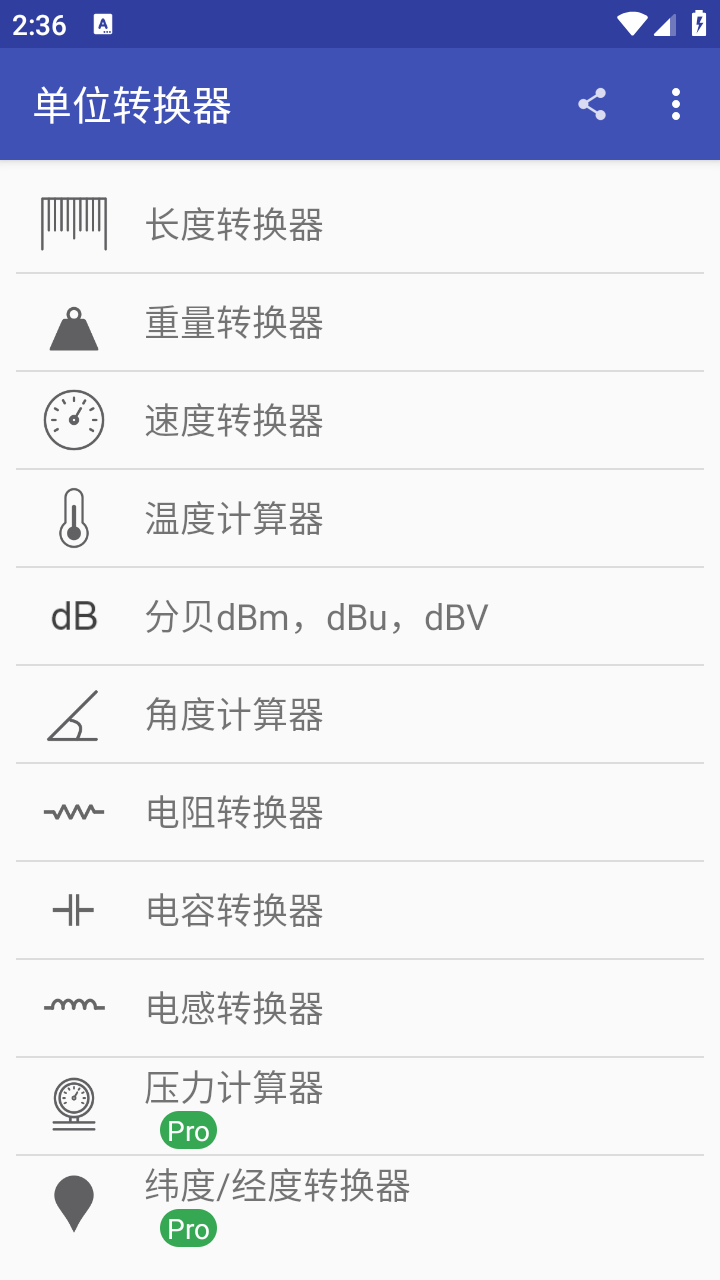Tap the battery indicator in the status bar
The image size is (720, 1280).
(697, 24)
